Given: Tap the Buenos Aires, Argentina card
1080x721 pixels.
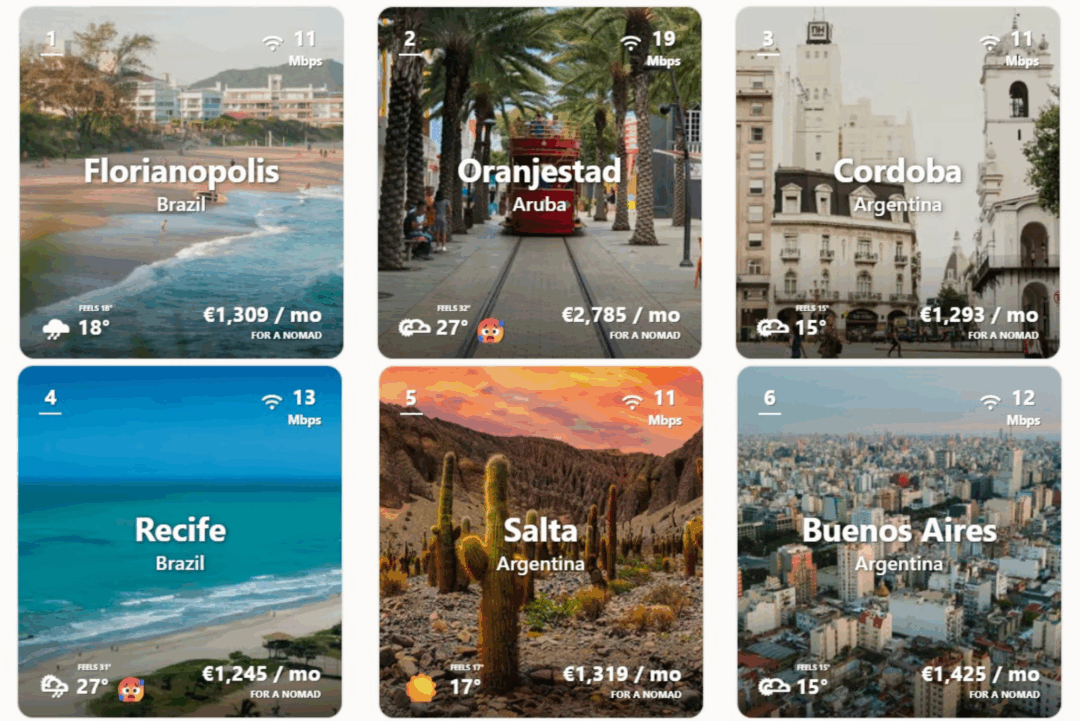Looking at the screenshot, I should coord(899,541).
